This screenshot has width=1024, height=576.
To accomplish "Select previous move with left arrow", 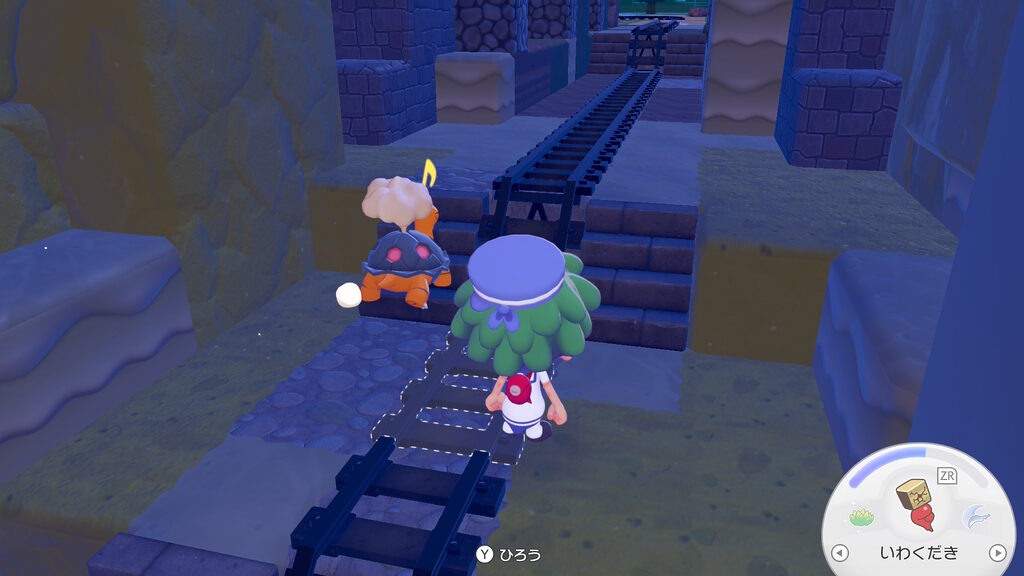I will coord(840,552).
